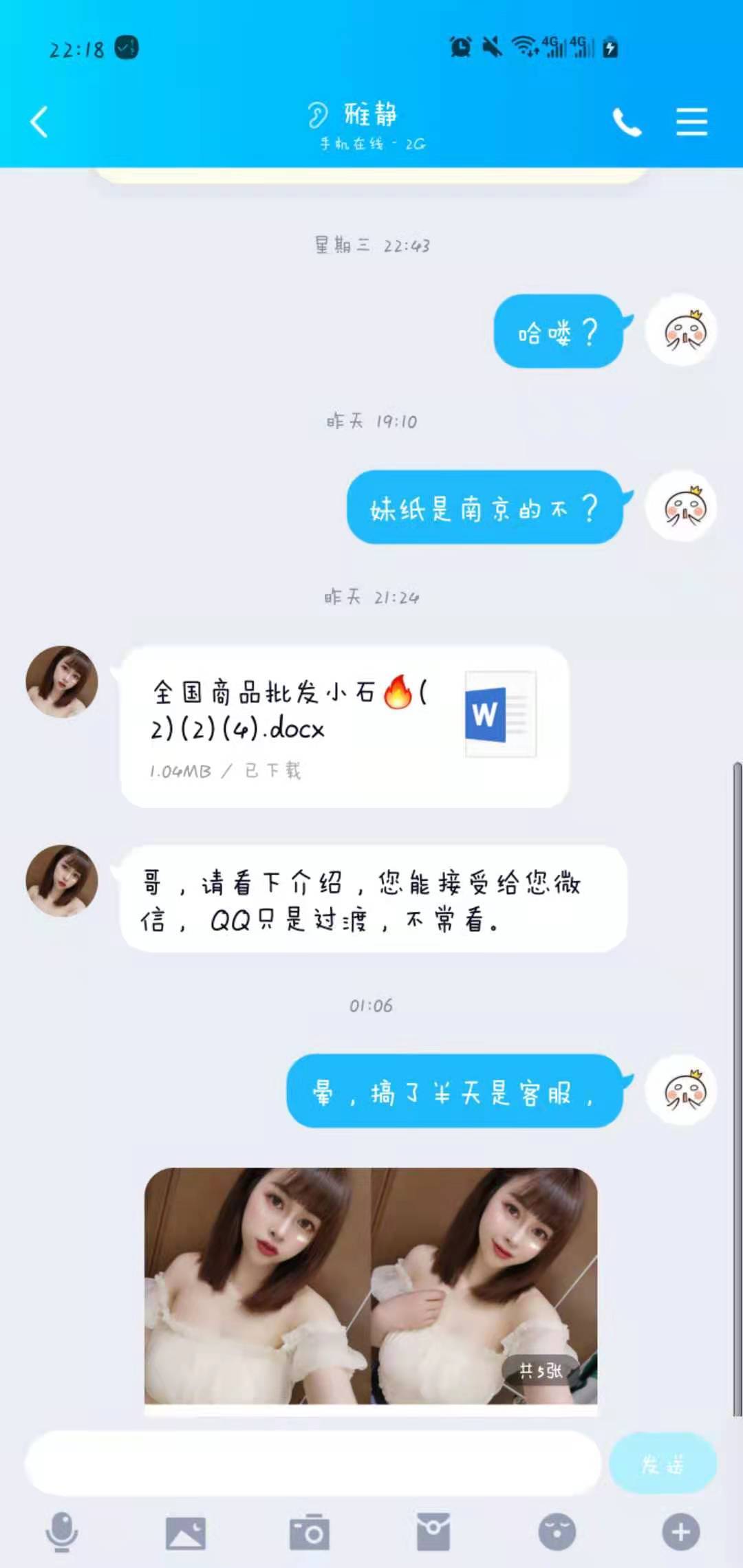Start a voice call with 雅静
The width and height of the screenshot is (743, 1568).
[627, 123]
